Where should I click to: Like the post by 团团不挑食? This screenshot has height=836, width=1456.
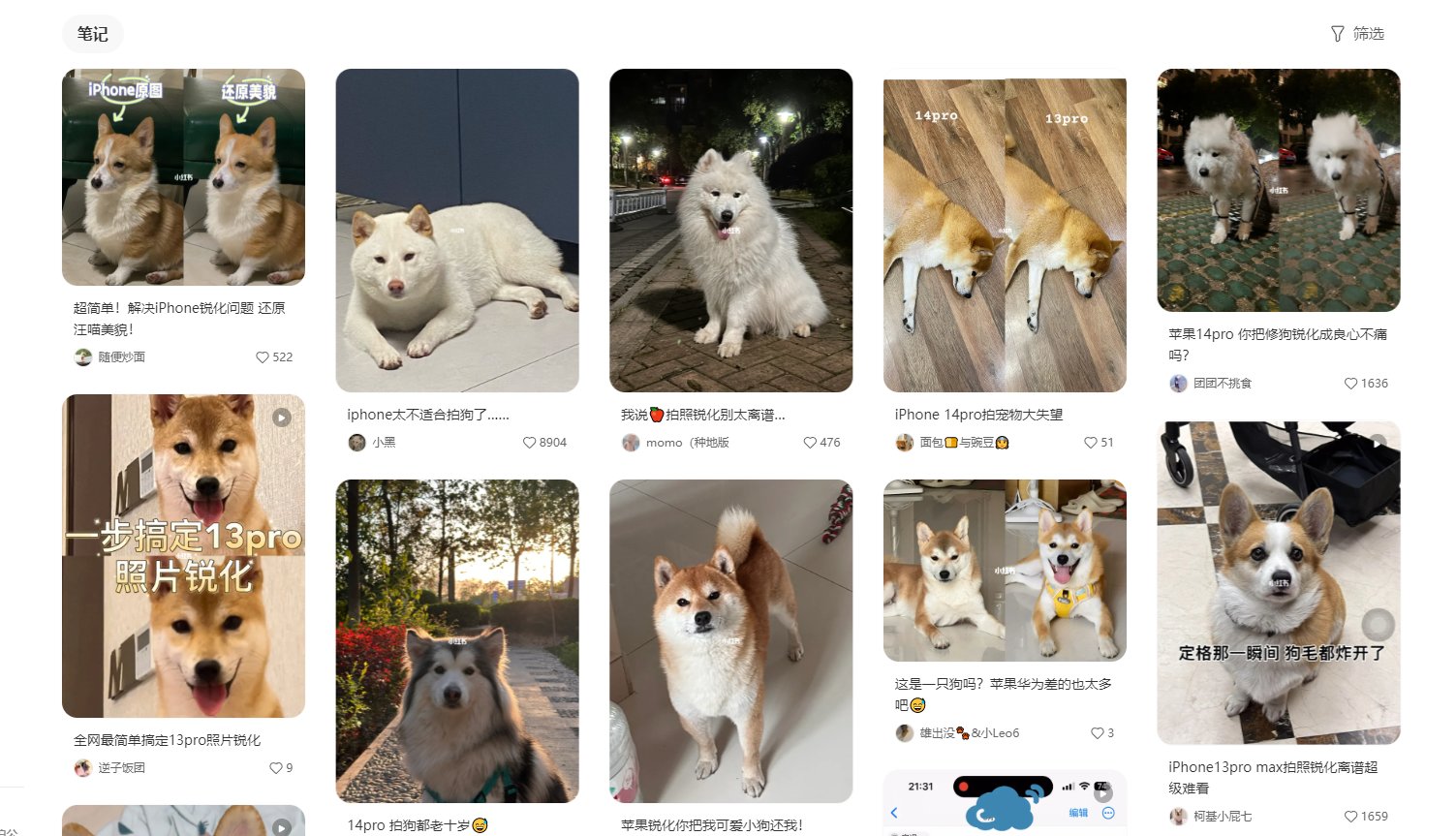click(x=1351, y=384)
